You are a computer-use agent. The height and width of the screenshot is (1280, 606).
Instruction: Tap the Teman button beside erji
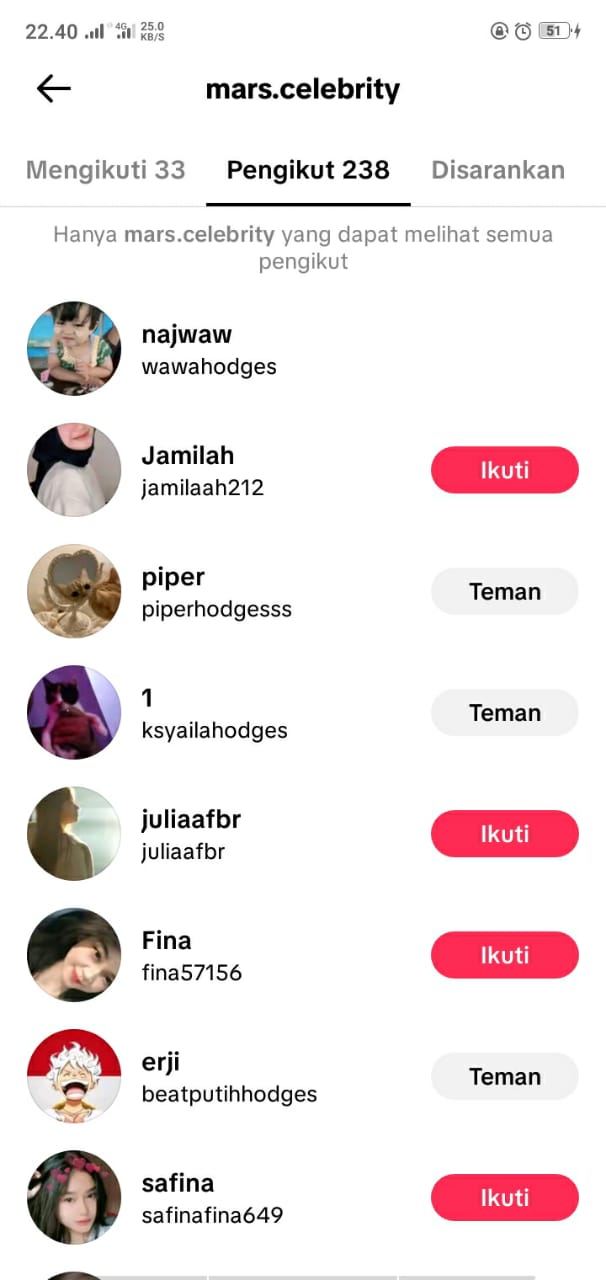504,1077
